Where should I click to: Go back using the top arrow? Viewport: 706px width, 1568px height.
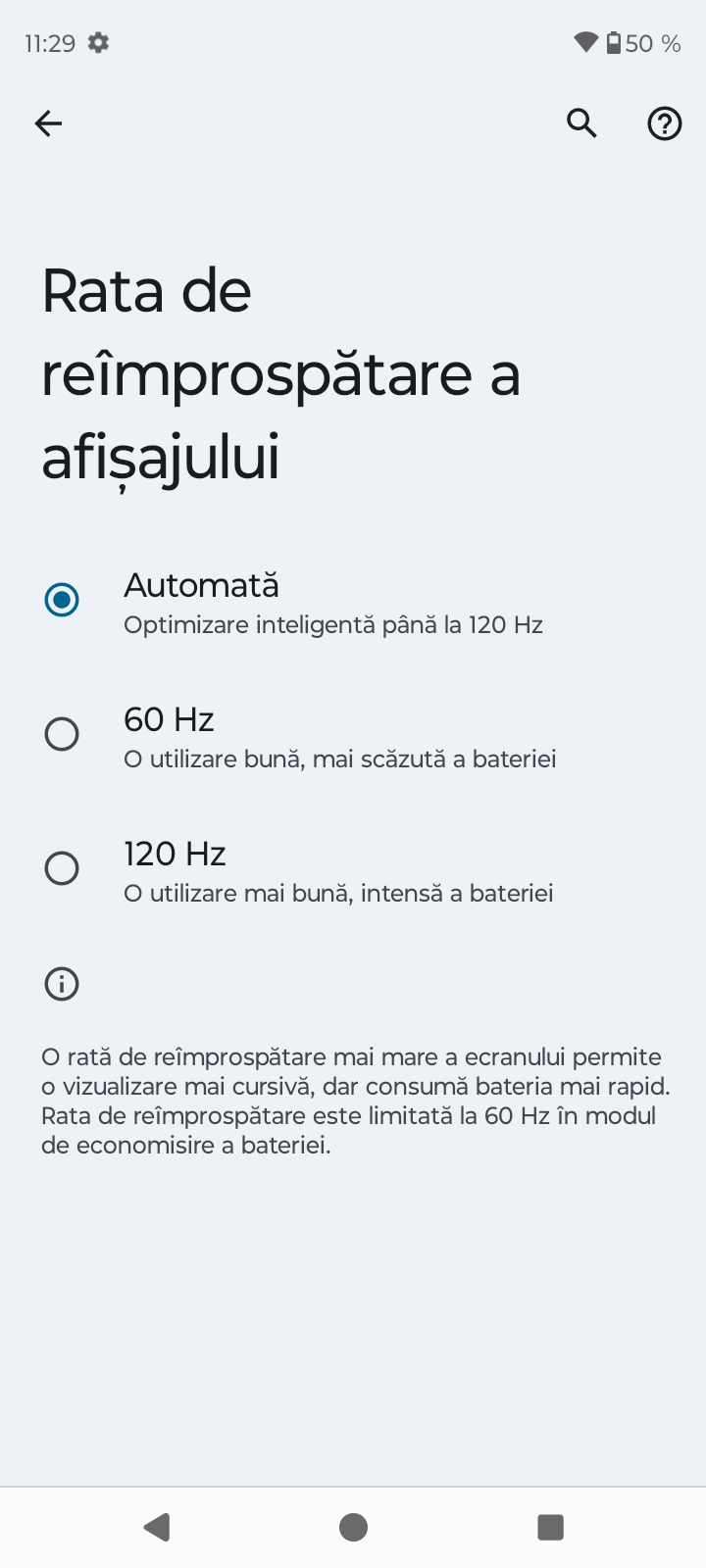[48, 123]
